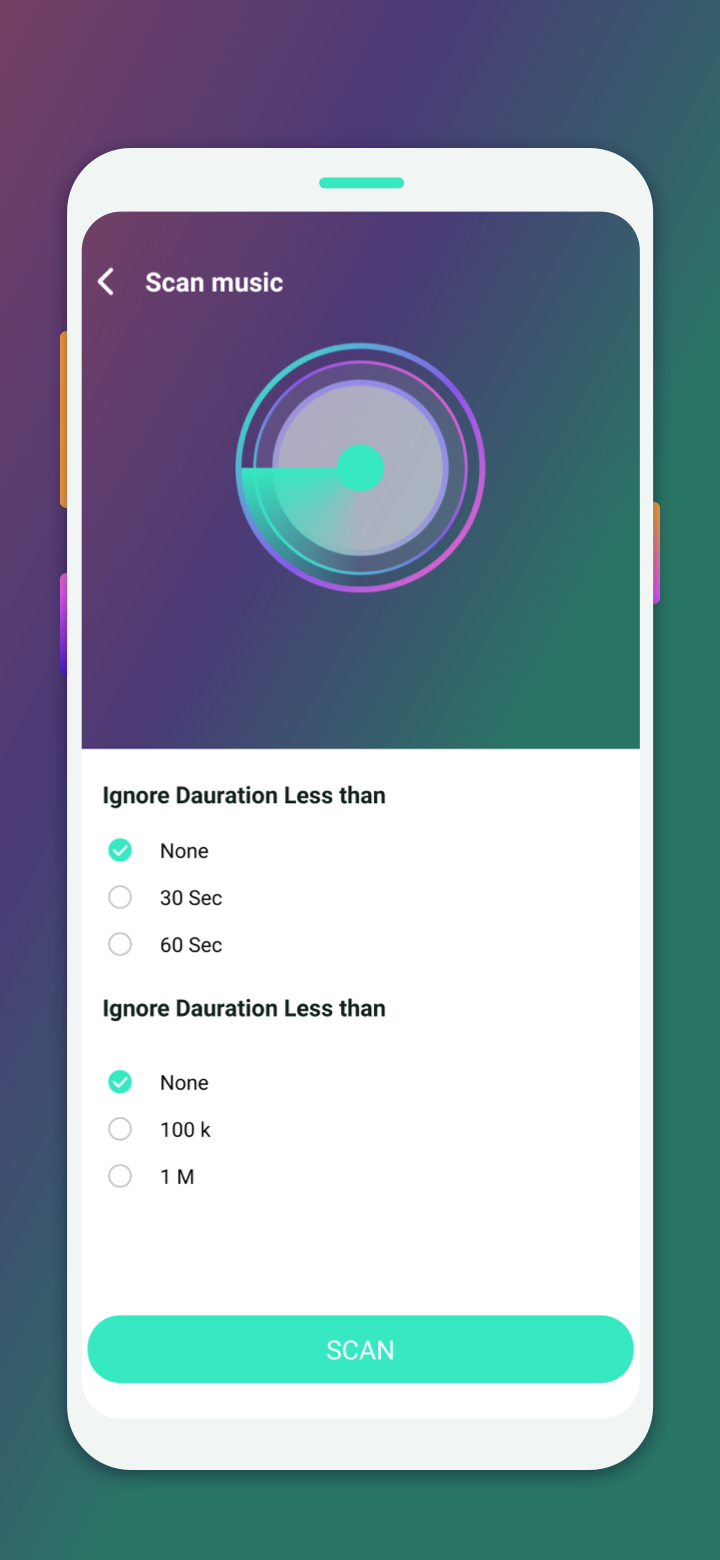
Task: Click the first Ignore Dauration Less than heading
Action: pyautogui.click(x=244, y=795)
